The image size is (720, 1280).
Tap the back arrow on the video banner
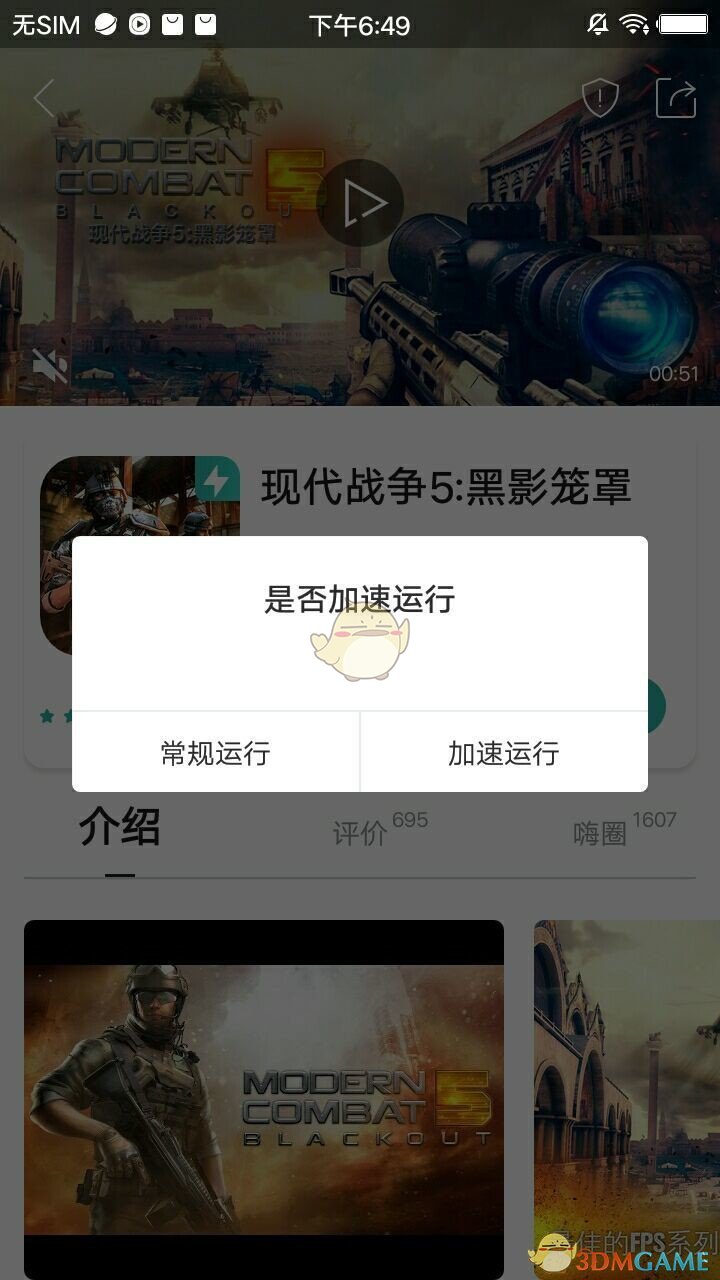(x=44, y=99)
